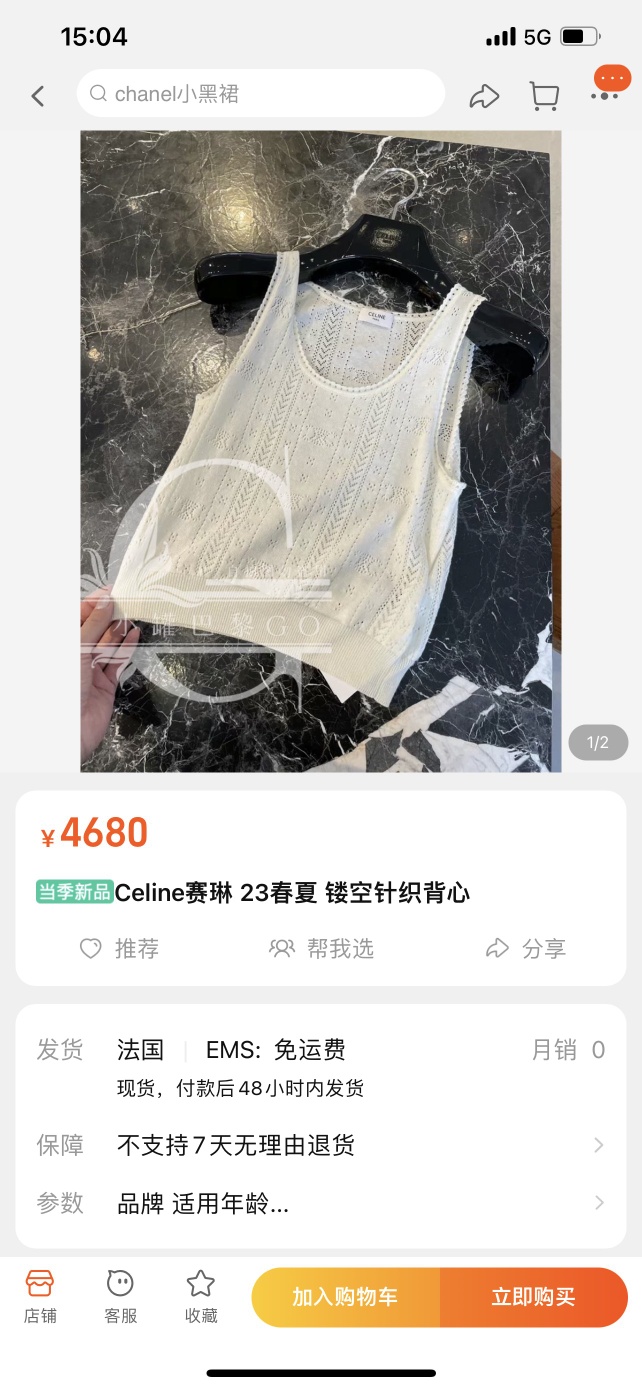Buy now with 立即购买

coord(533,1297)
